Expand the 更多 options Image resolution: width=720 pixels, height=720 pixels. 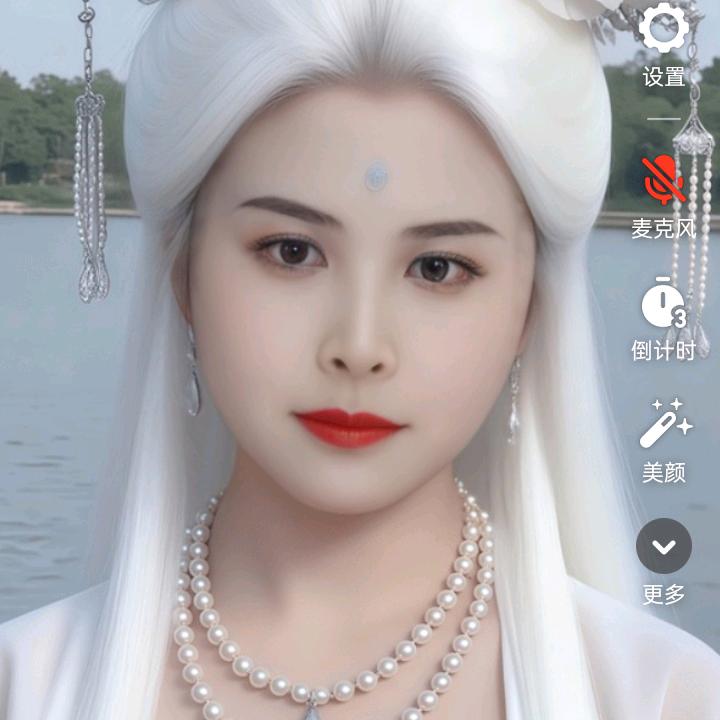(x=664, y=546)
